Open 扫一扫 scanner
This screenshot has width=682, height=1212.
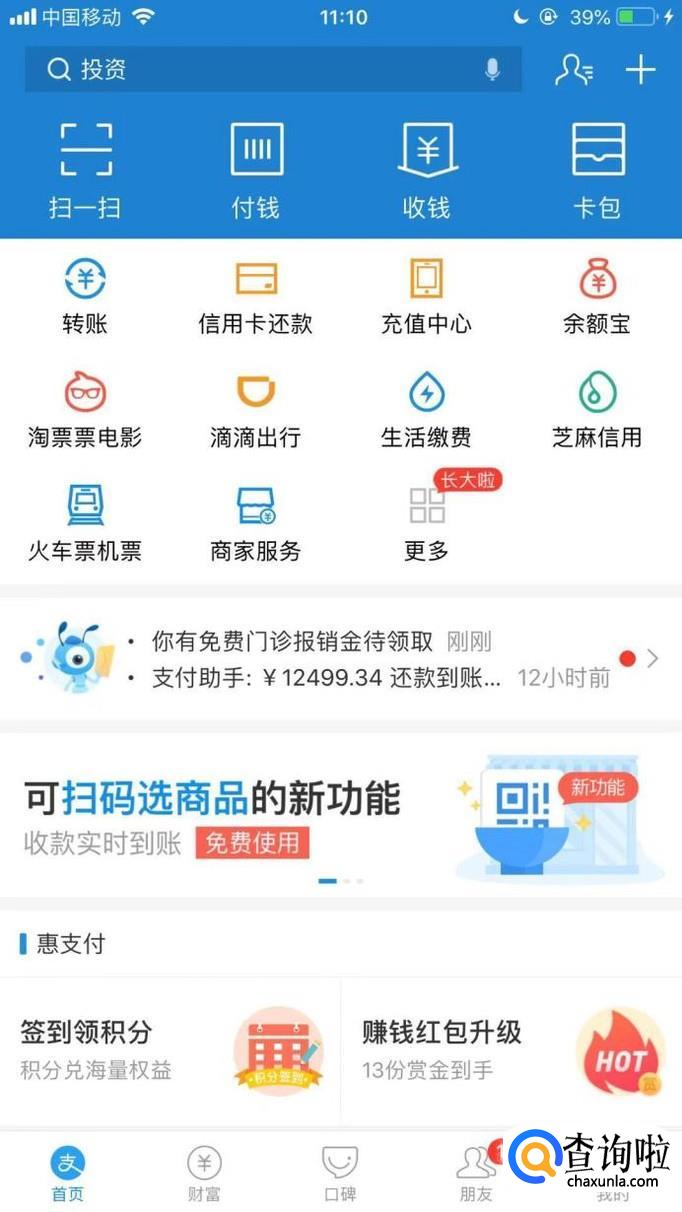[85, 168]
